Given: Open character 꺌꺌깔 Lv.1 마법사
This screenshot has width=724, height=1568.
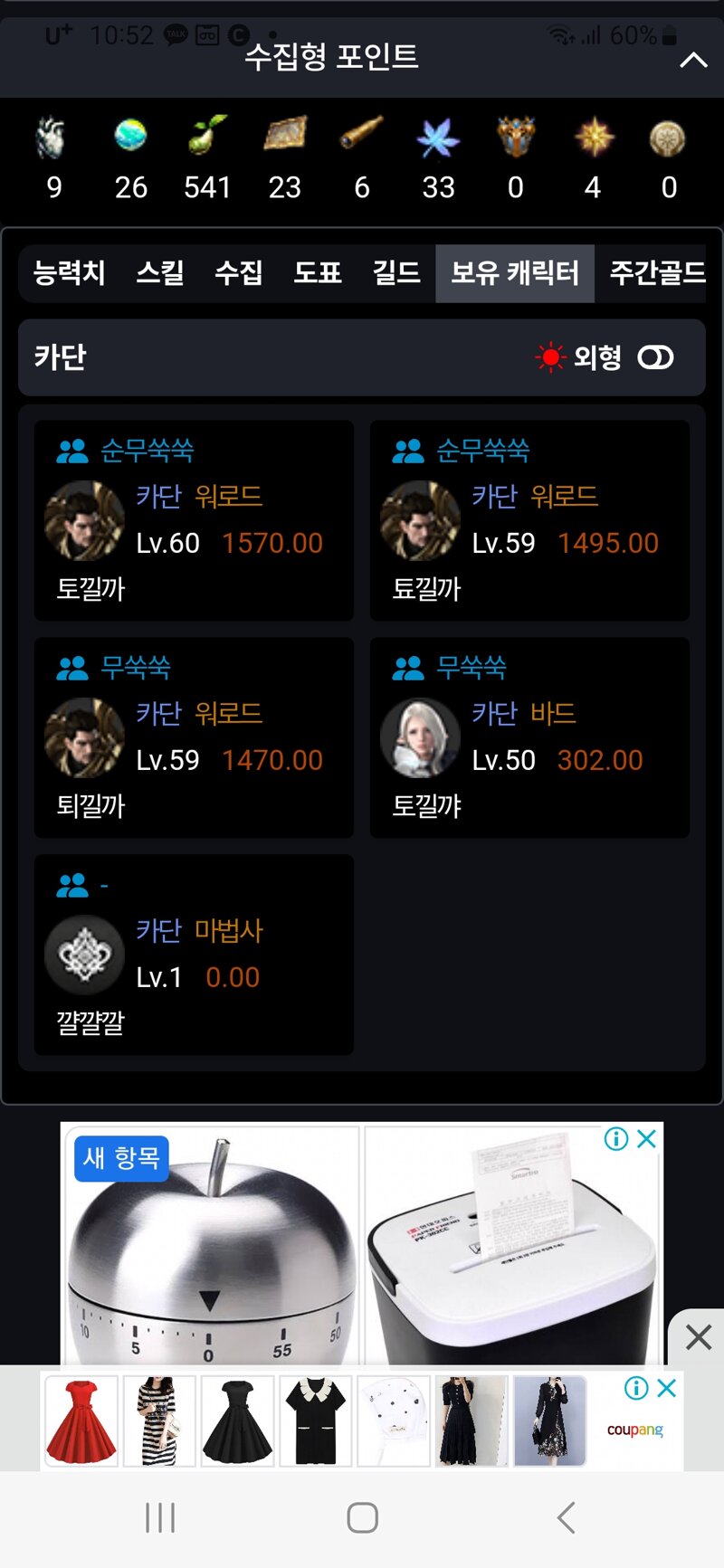Looking at the screenshot, I should click(194, 955).
